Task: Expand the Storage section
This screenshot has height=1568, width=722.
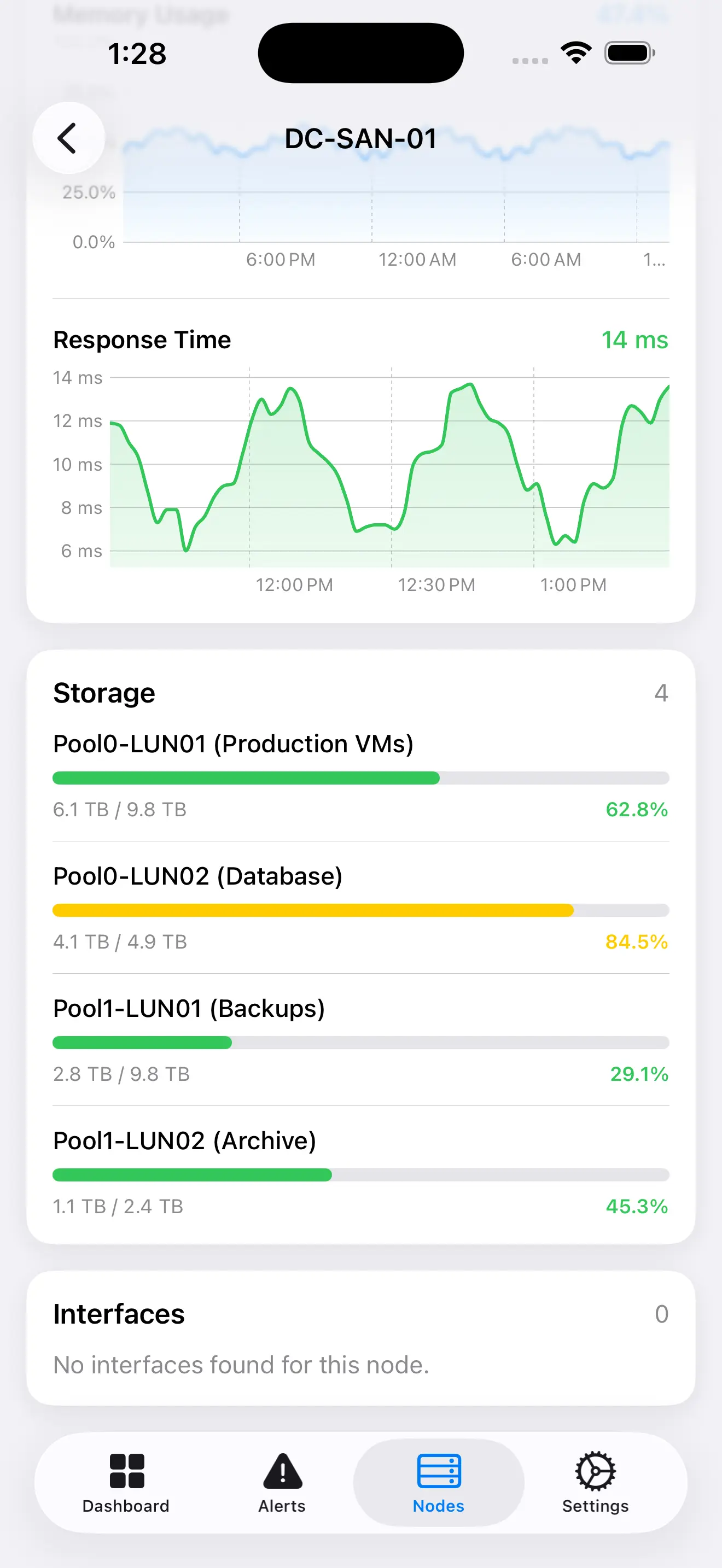Action: tap(103, 692)
